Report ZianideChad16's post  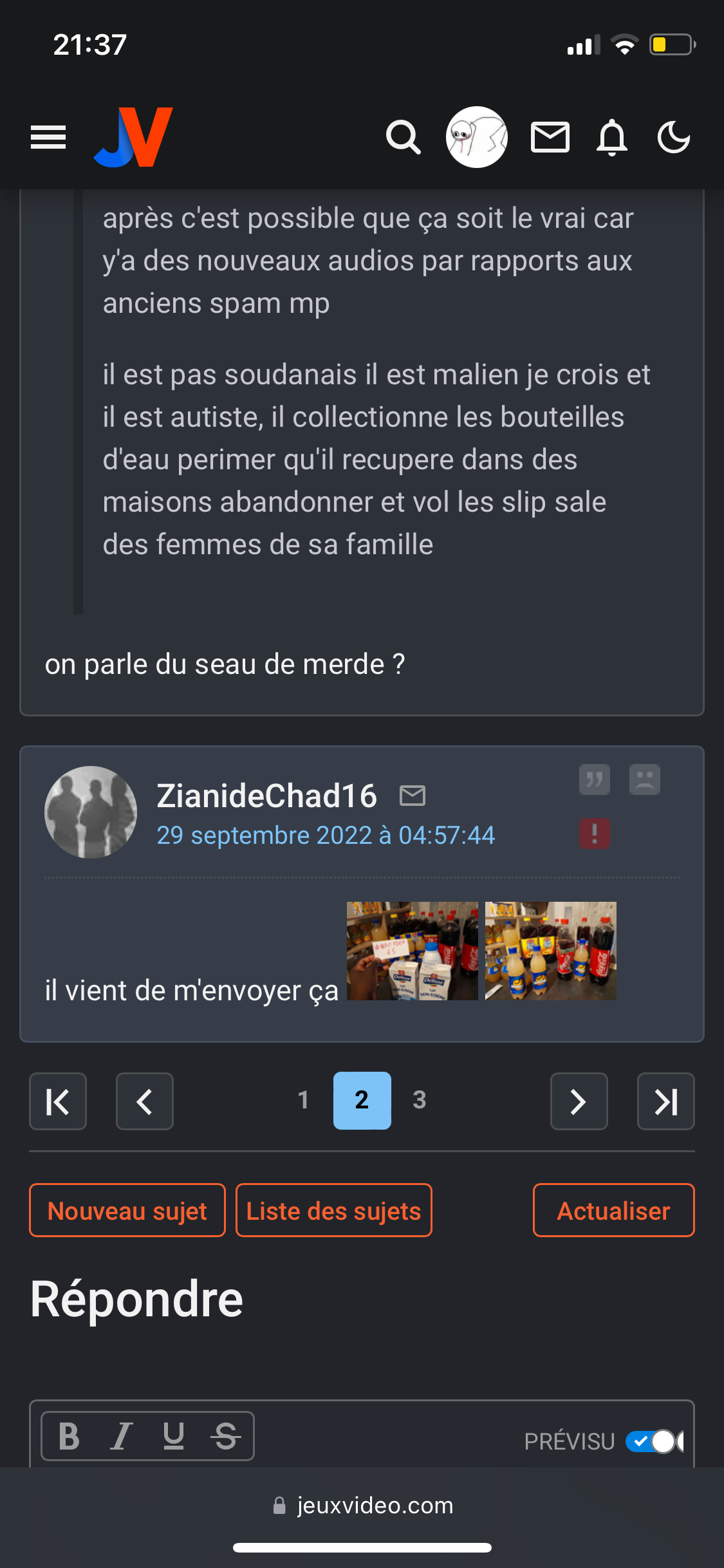point(595,834)
